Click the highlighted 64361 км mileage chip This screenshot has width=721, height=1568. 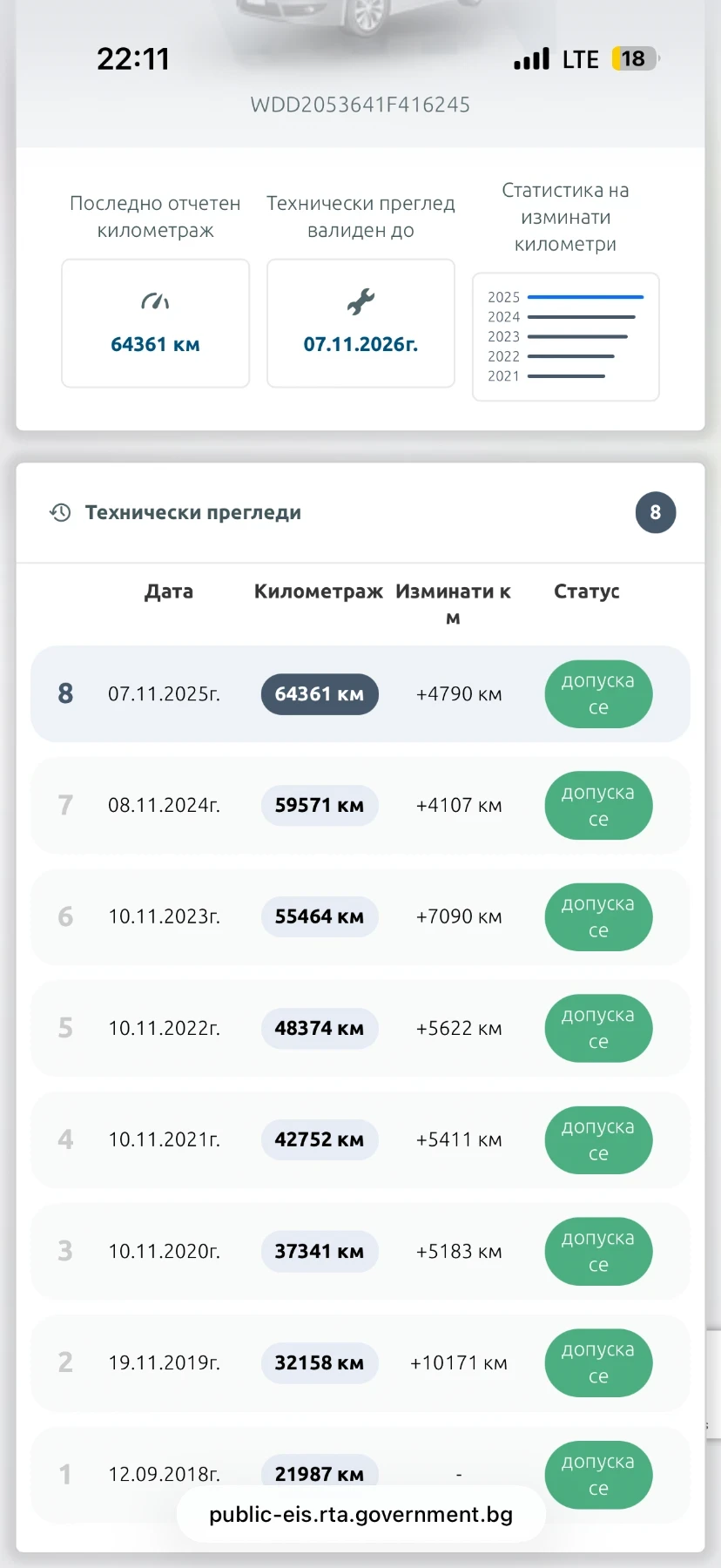[x=320, y=693]
